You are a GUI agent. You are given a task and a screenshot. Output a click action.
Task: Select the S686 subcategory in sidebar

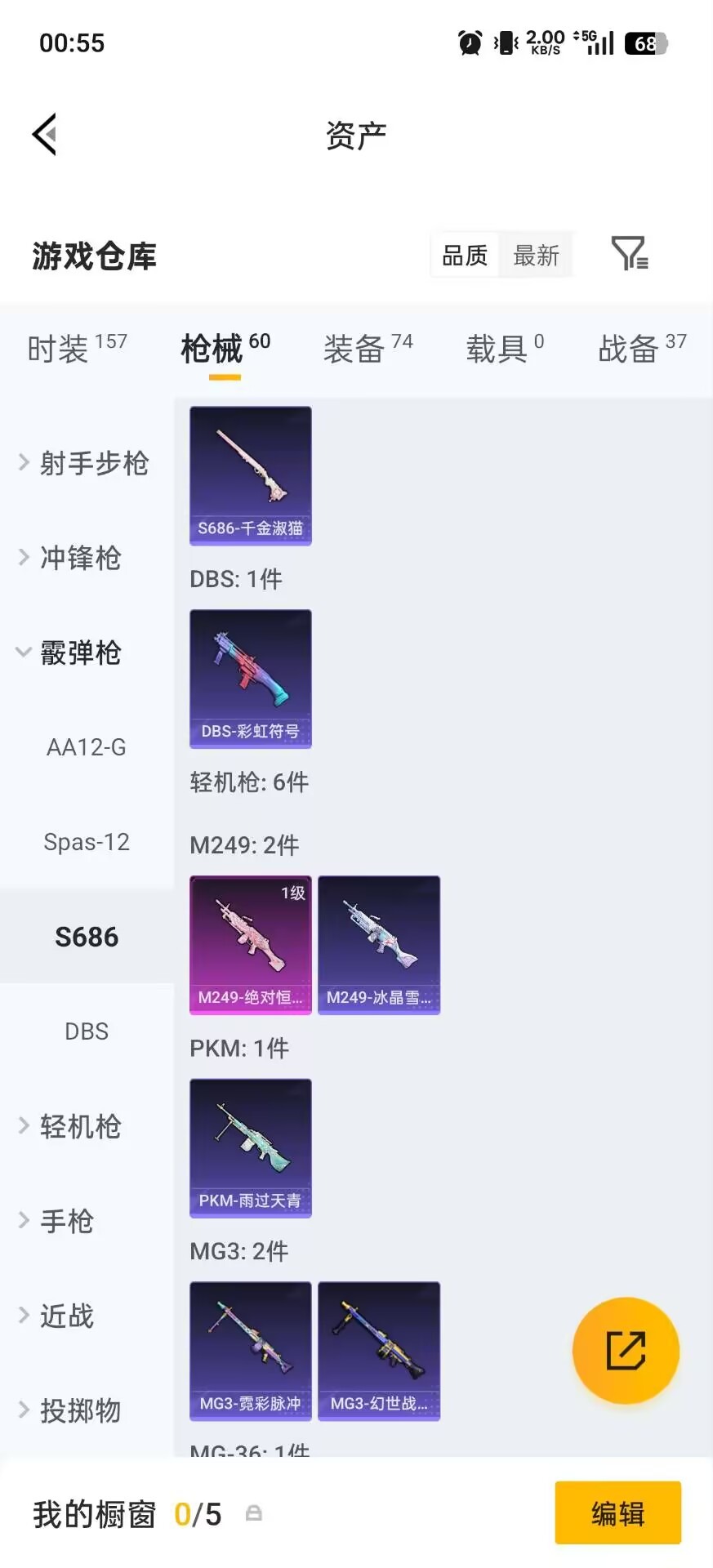click(x=86, y=936)
